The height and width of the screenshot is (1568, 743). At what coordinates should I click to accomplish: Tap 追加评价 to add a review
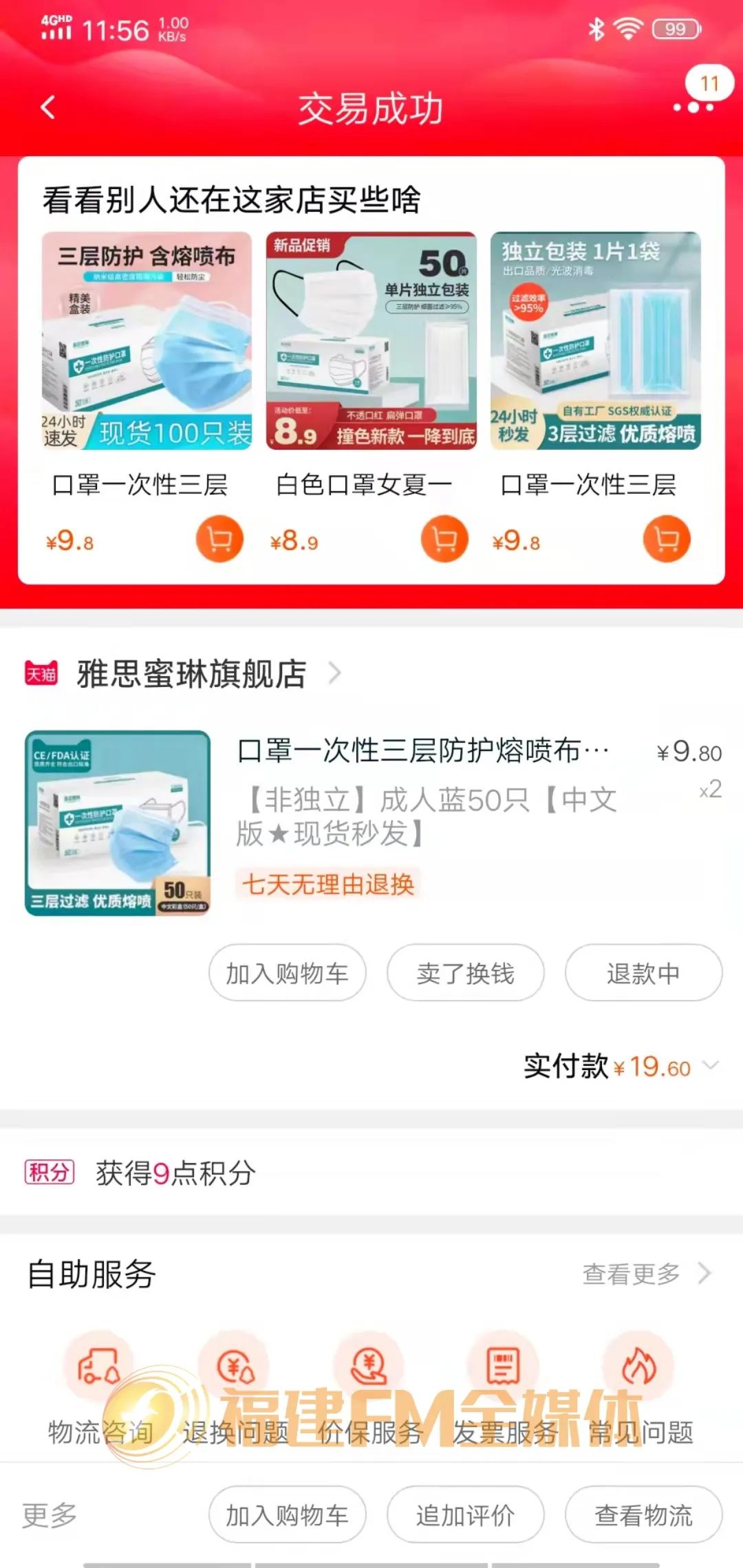[x=465, y=1515]
